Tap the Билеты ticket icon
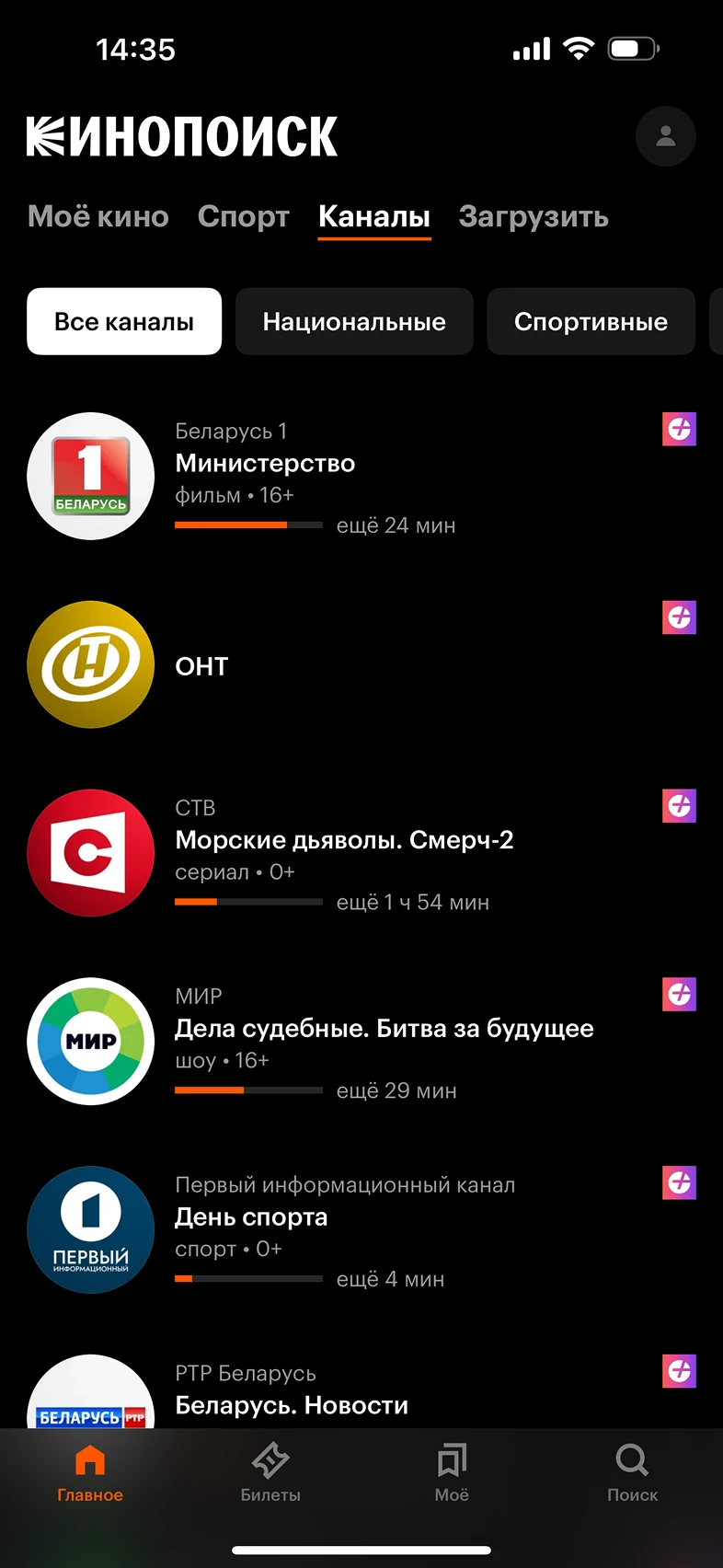 tap(270, 1466)
